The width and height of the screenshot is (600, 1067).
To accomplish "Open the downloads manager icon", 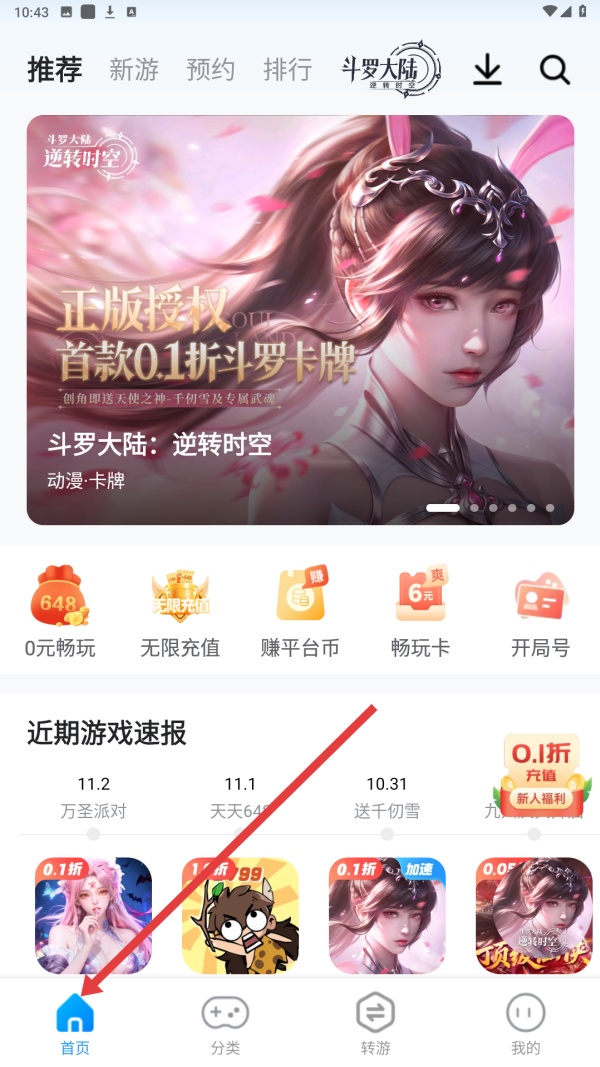I will point(487,70).
